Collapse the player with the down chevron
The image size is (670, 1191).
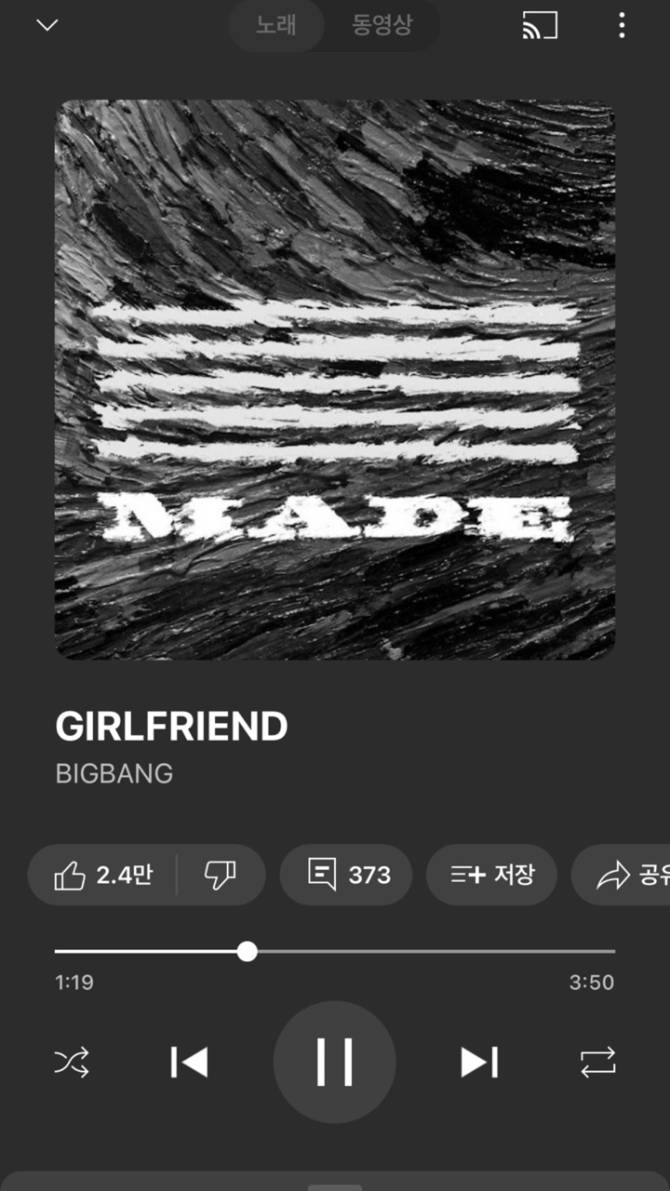(x=47, y=25)
